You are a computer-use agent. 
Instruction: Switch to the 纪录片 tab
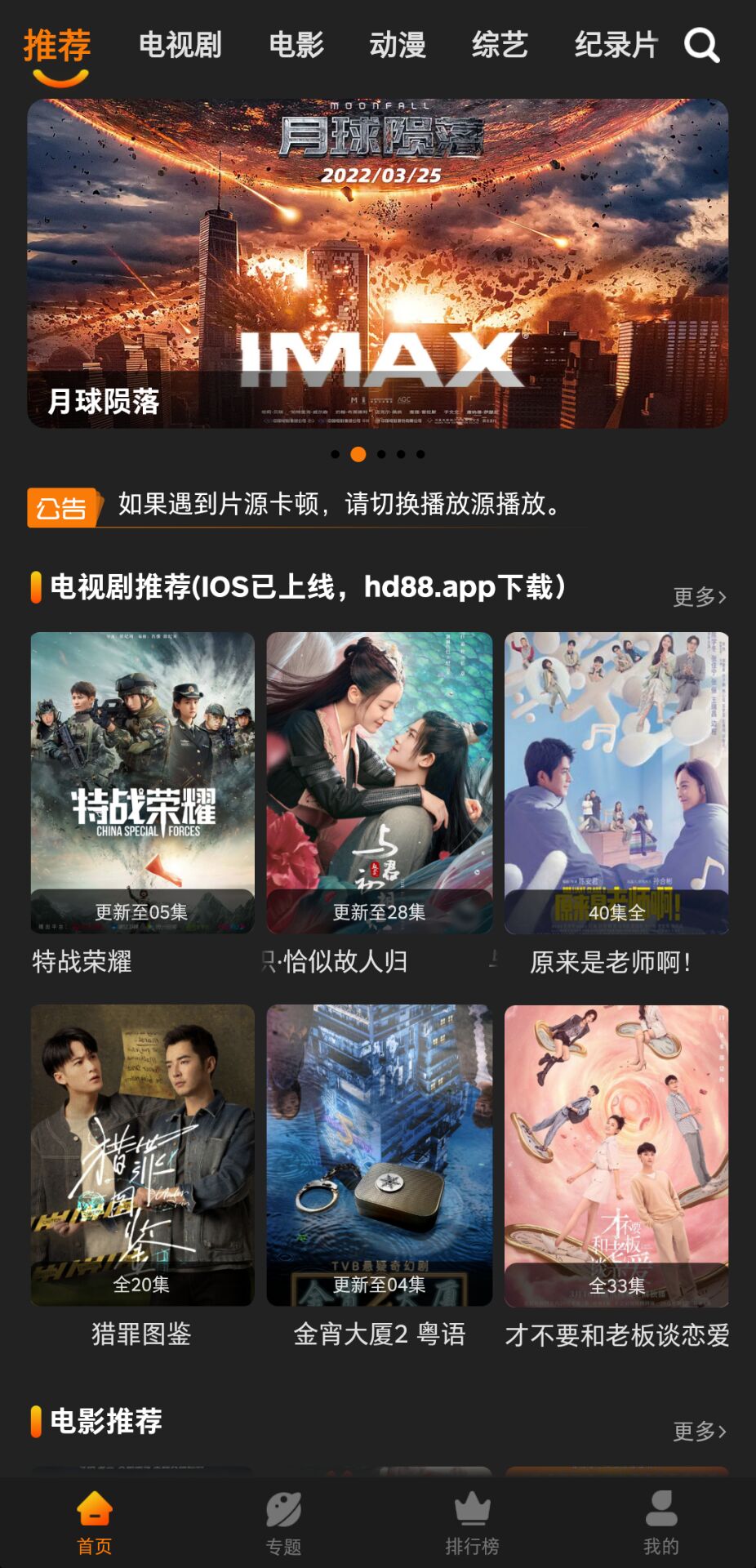616,45
